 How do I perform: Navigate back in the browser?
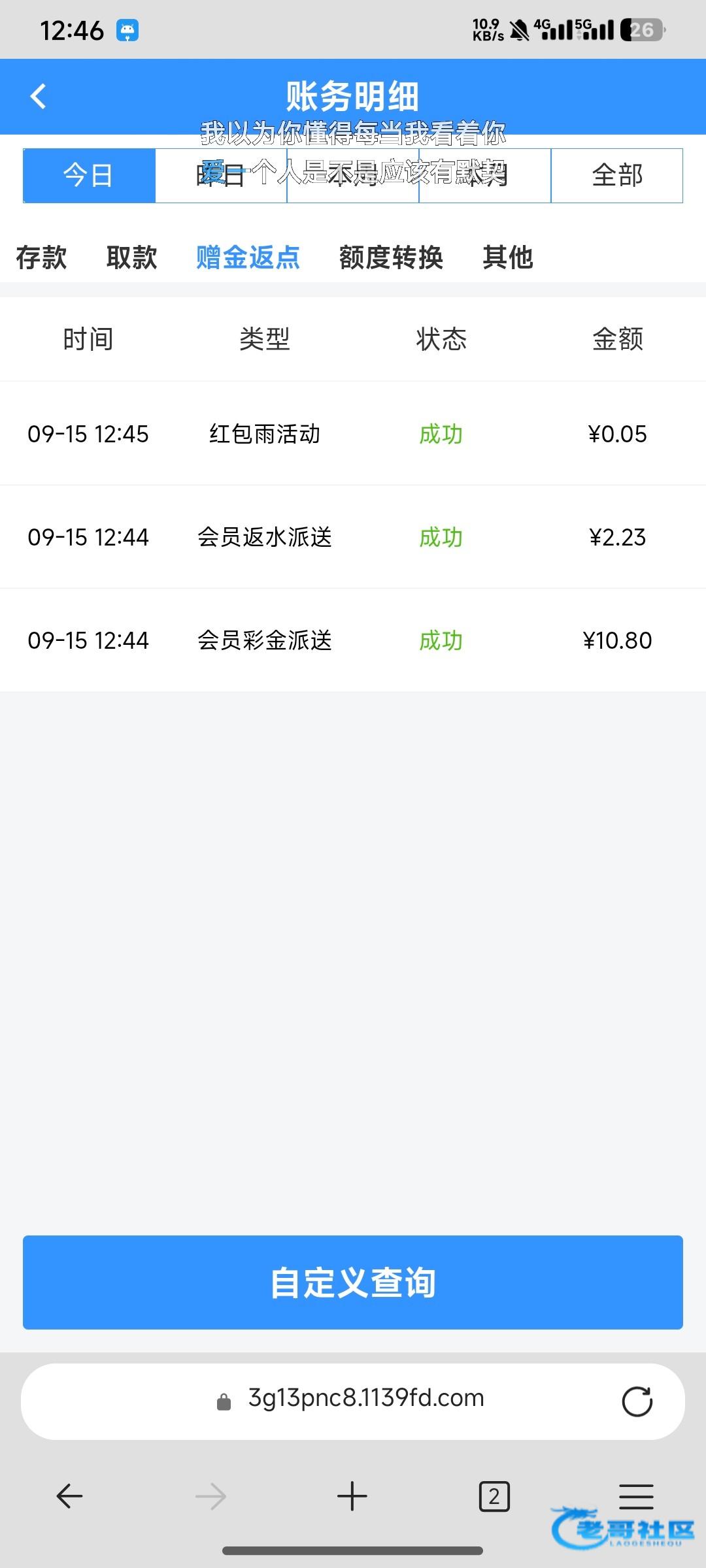69,1496
